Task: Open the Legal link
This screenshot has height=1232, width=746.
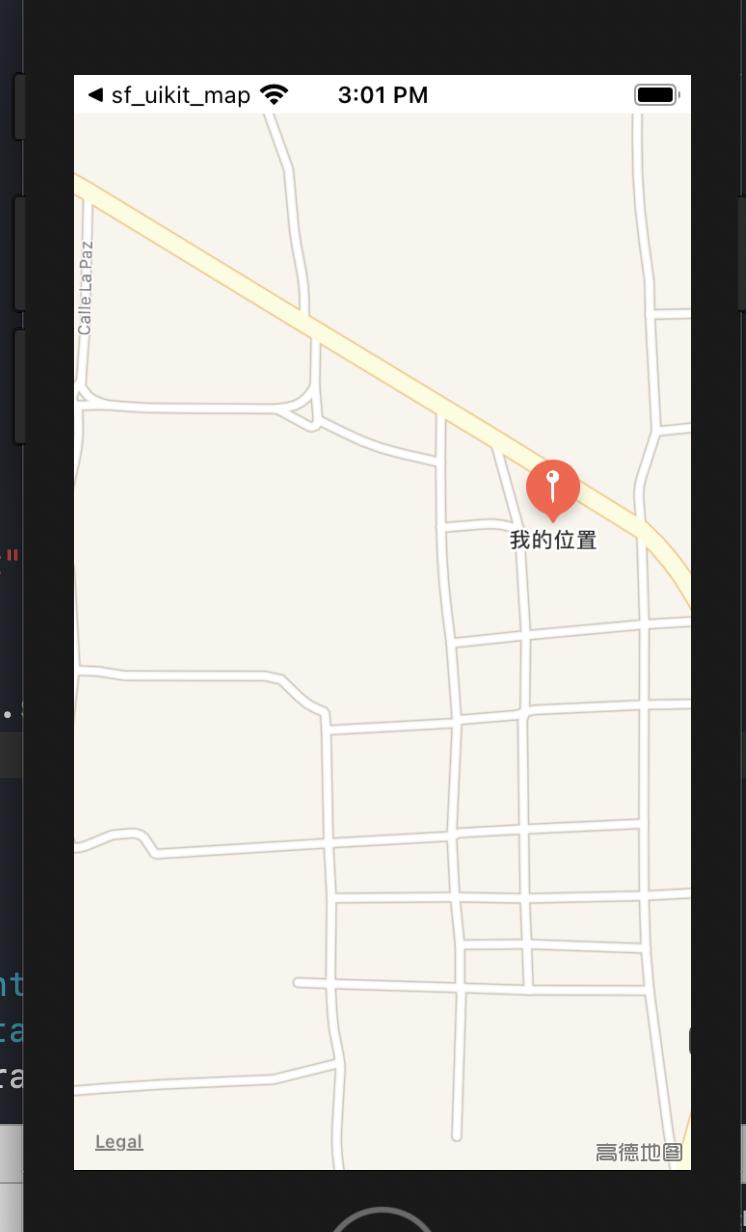Action: point(119,1142)
